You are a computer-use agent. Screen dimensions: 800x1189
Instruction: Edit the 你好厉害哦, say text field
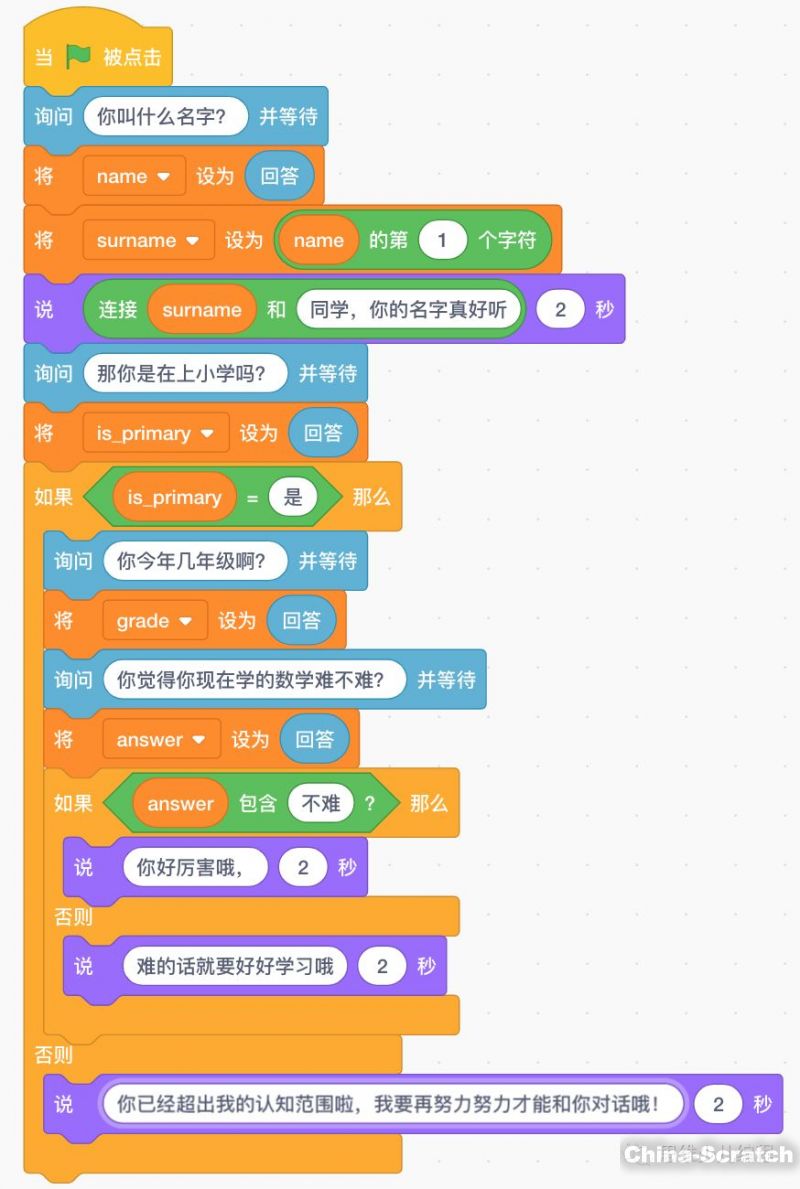[x=195, y=867]
